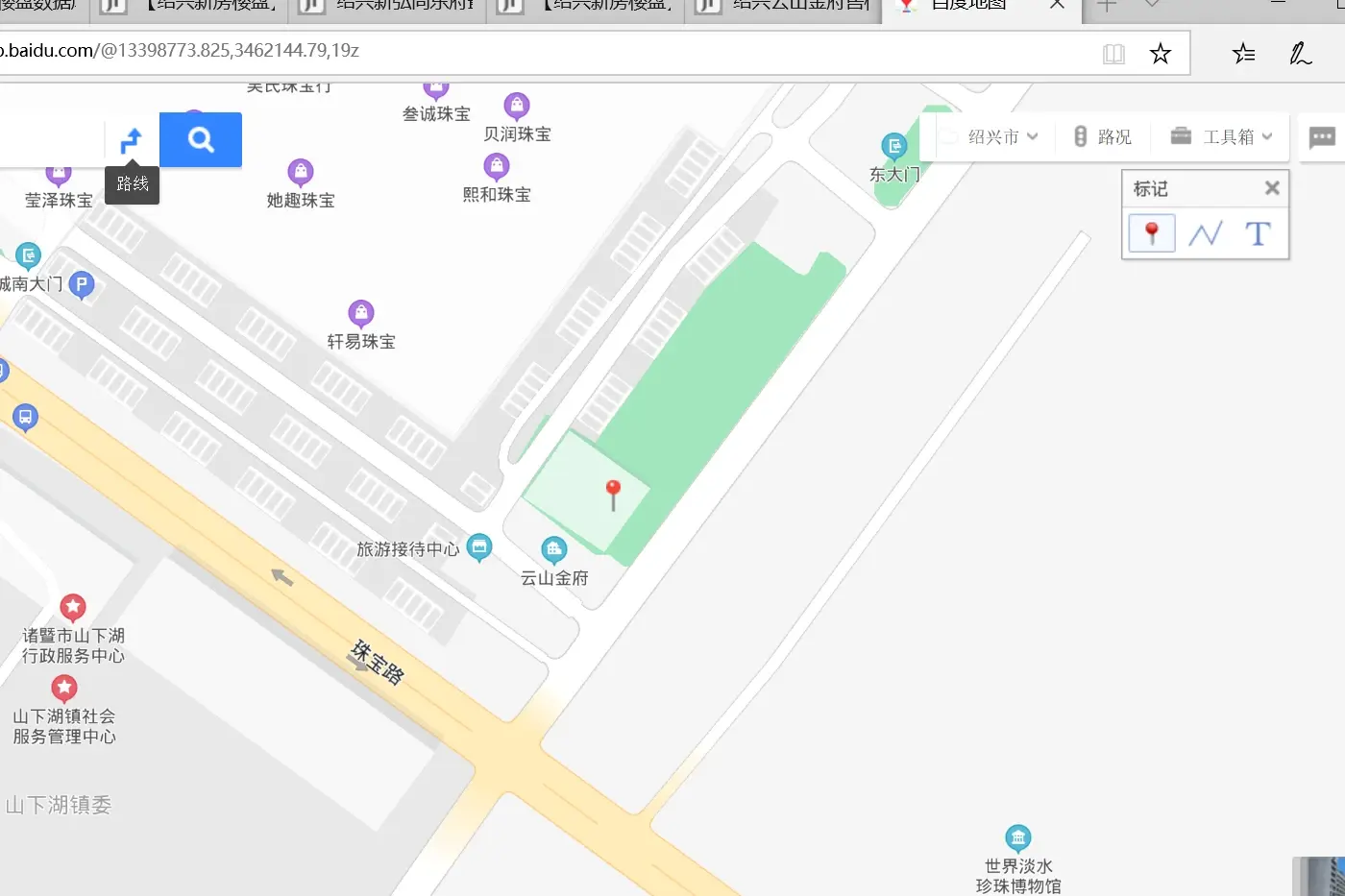
Task: Open the 云山金府 map marker
Action: pos(553,549)
